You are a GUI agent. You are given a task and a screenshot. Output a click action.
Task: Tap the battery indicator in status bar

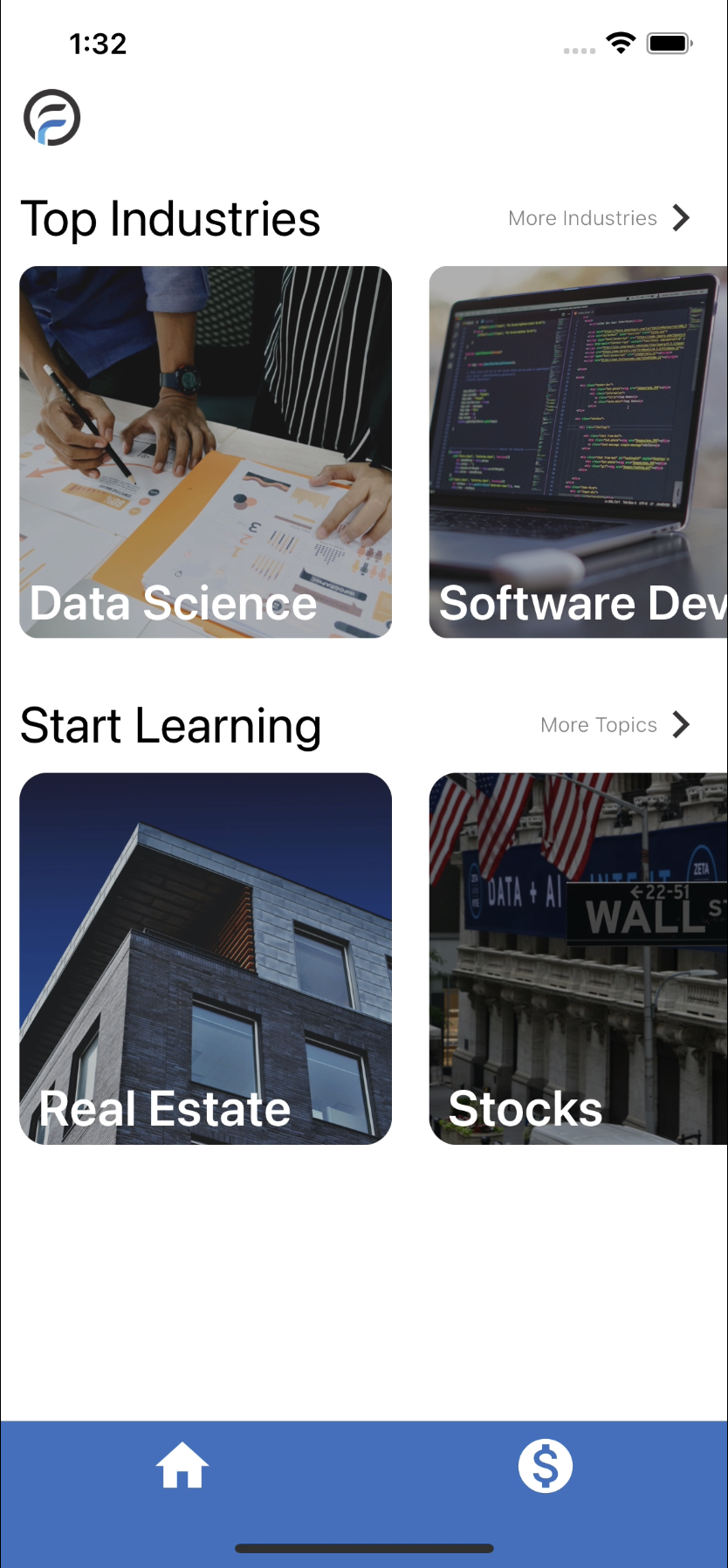coord(669,42)
